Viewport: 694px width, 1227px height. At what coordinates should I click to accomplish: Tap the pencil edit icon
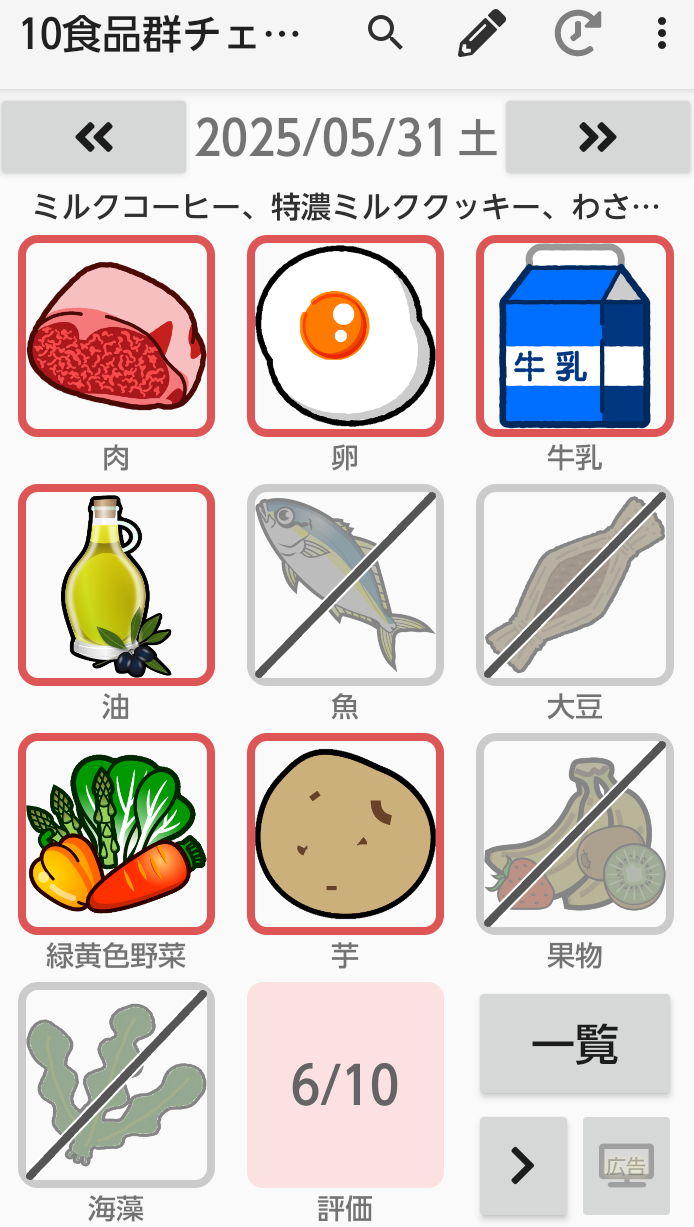coord(481,34)
